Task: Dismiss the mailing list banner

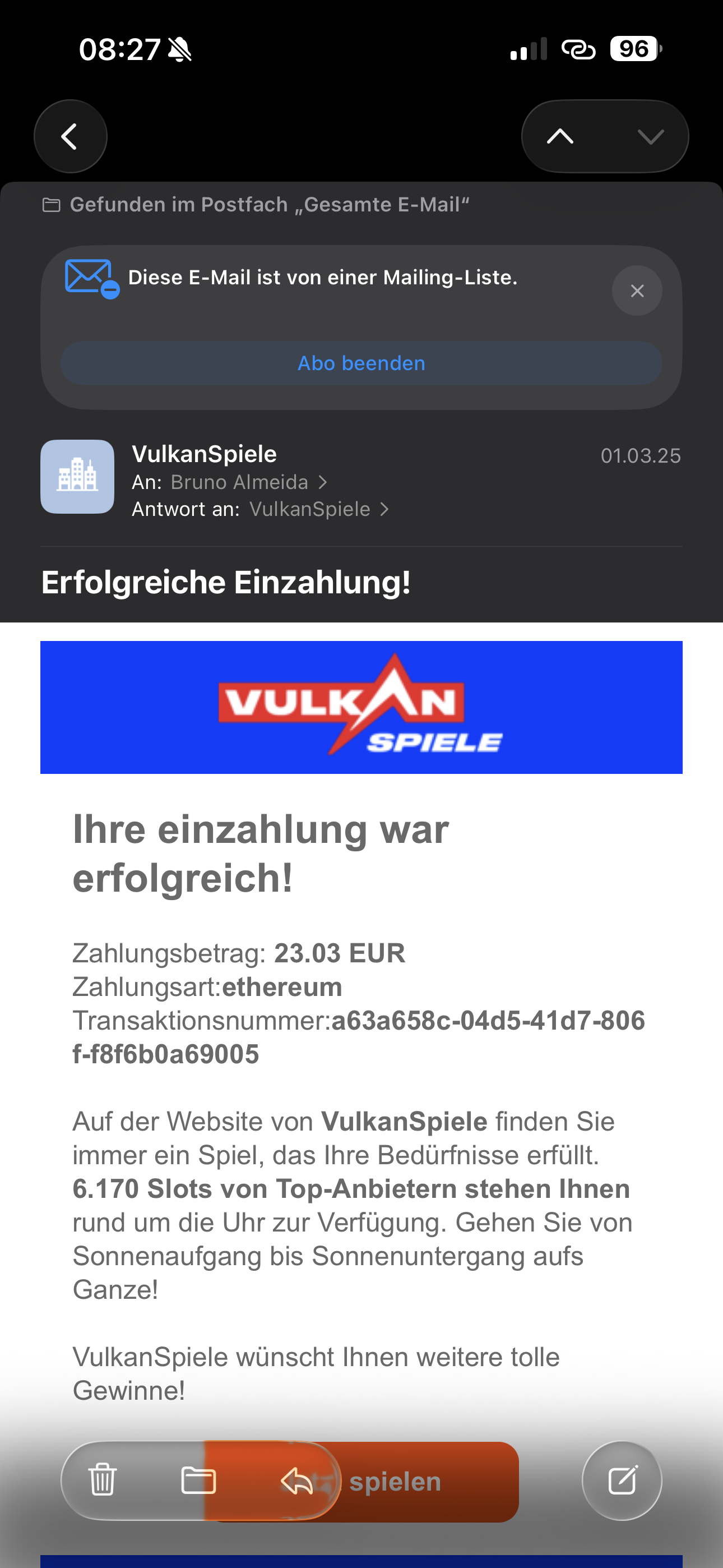Action: (x=637, y=291)
